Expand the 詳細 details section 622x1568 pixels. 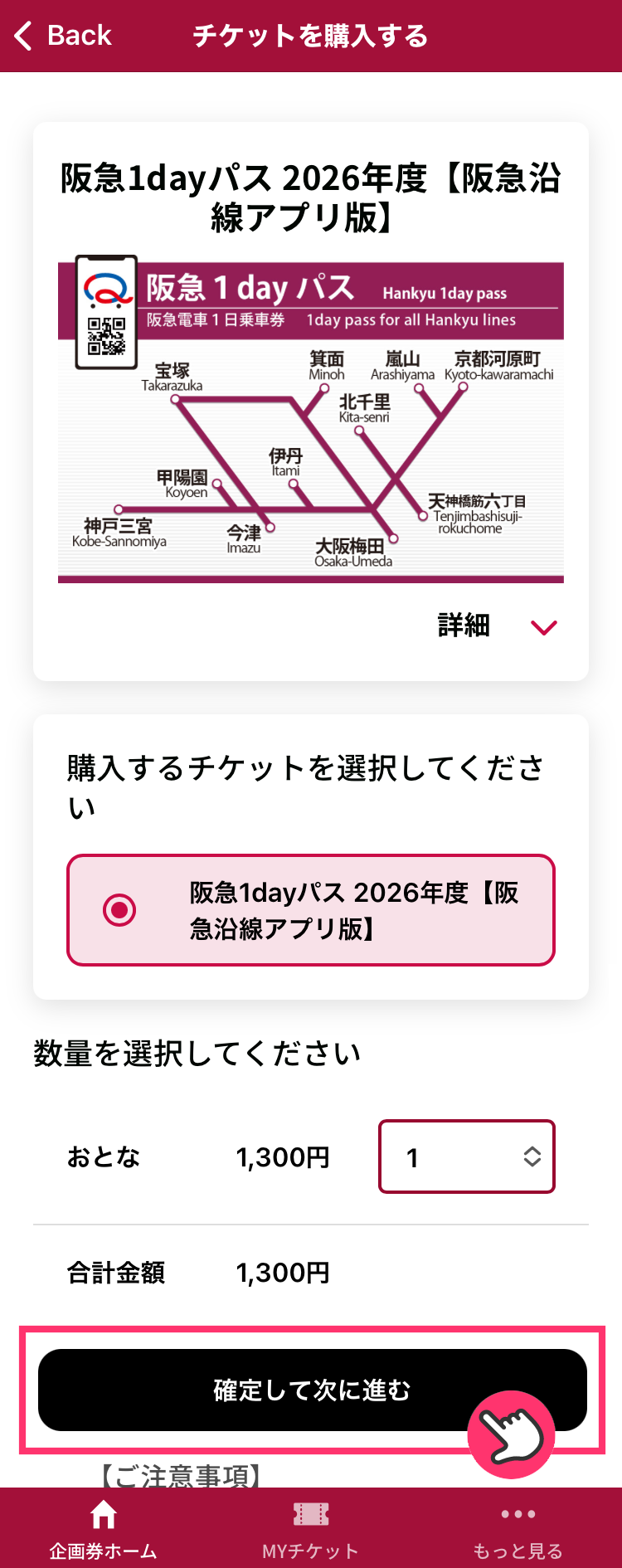point(498,626)
